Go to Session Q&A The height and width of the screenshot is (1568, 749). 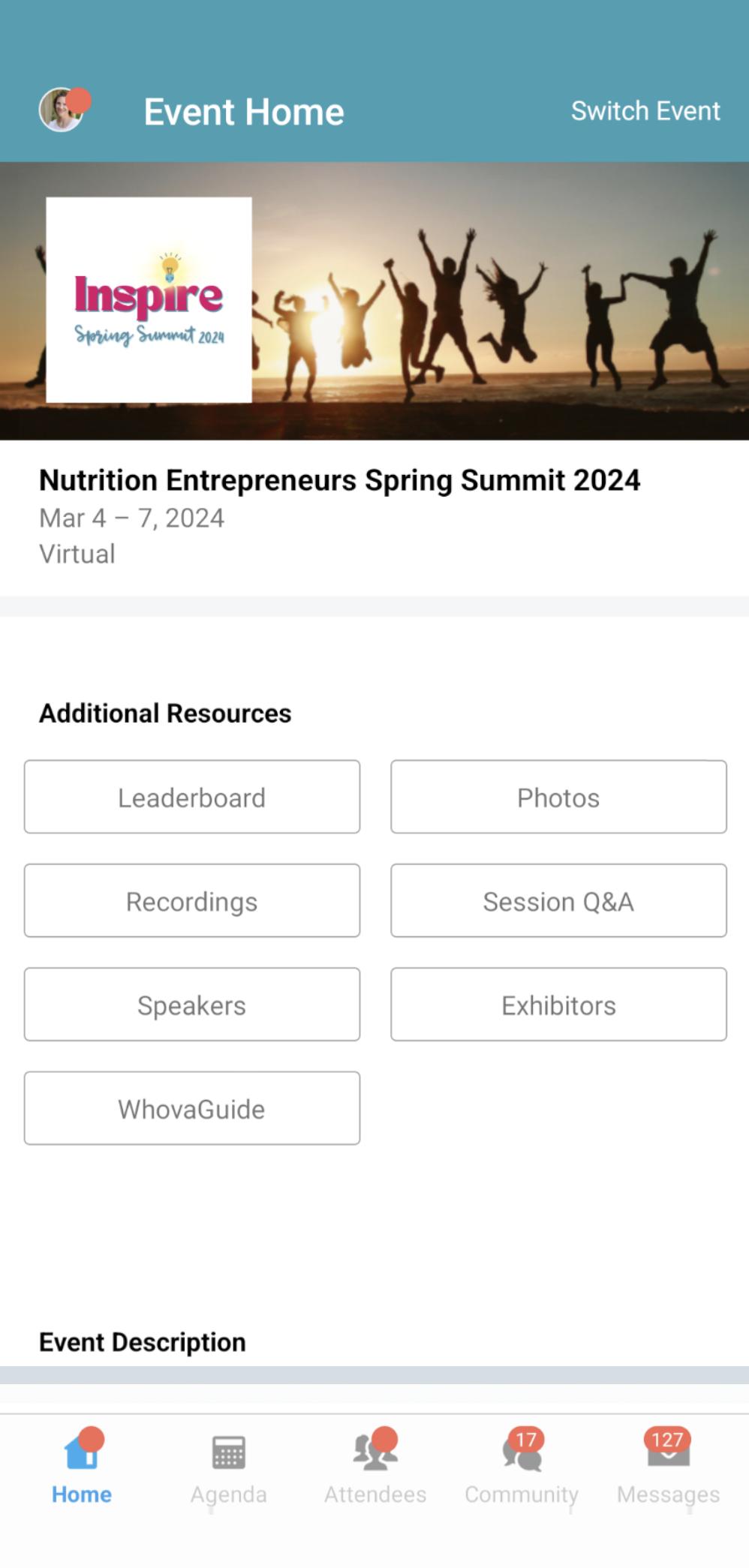[558, 901]
